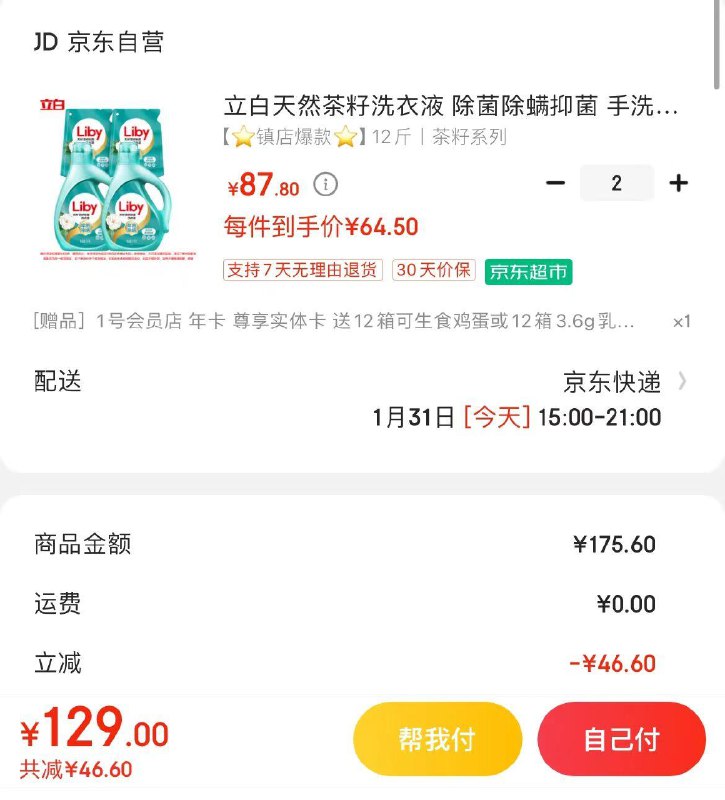Tap the plus icon to increase quantity

coord(678,183)
